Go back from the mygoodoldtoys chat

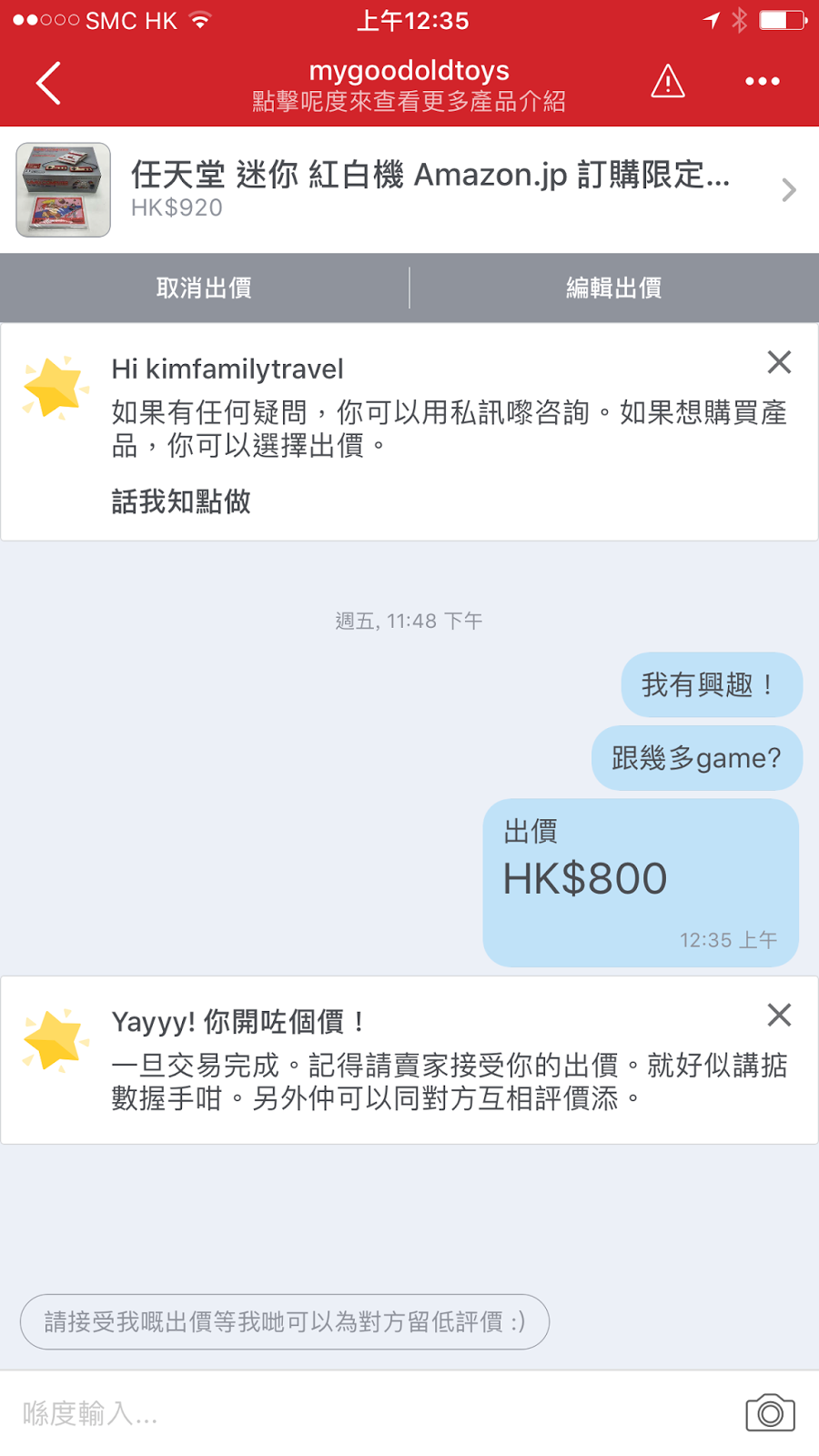pos(49,83)
